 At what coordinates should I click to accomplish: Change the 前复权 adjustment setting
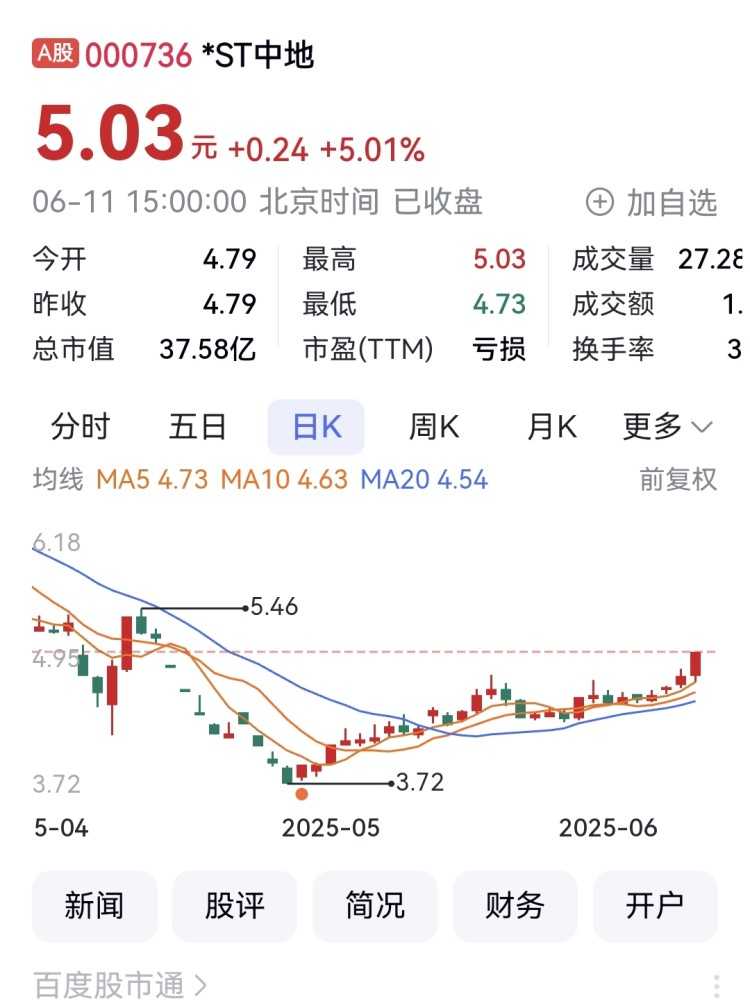(x=678, y=479)
